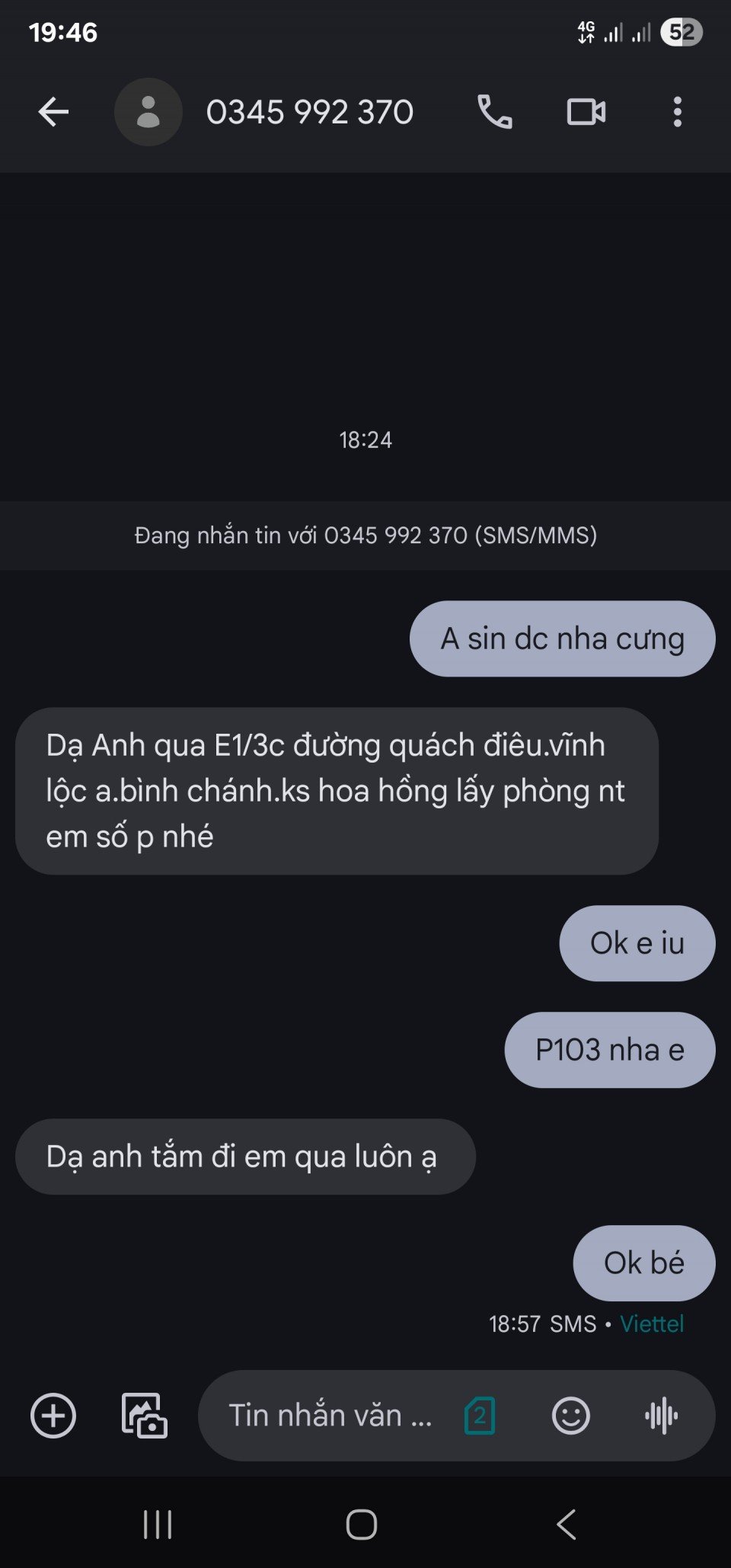The width and height of the screenshot is (731, 1568).
Task: Switch the SIM card selector
Action: 480,1416
